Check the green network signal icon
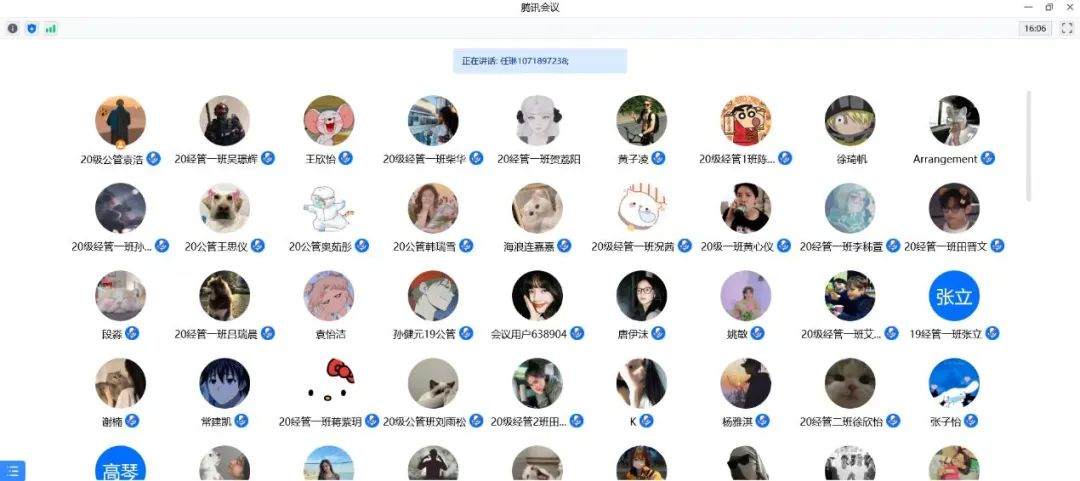 (x=50, y=28)
